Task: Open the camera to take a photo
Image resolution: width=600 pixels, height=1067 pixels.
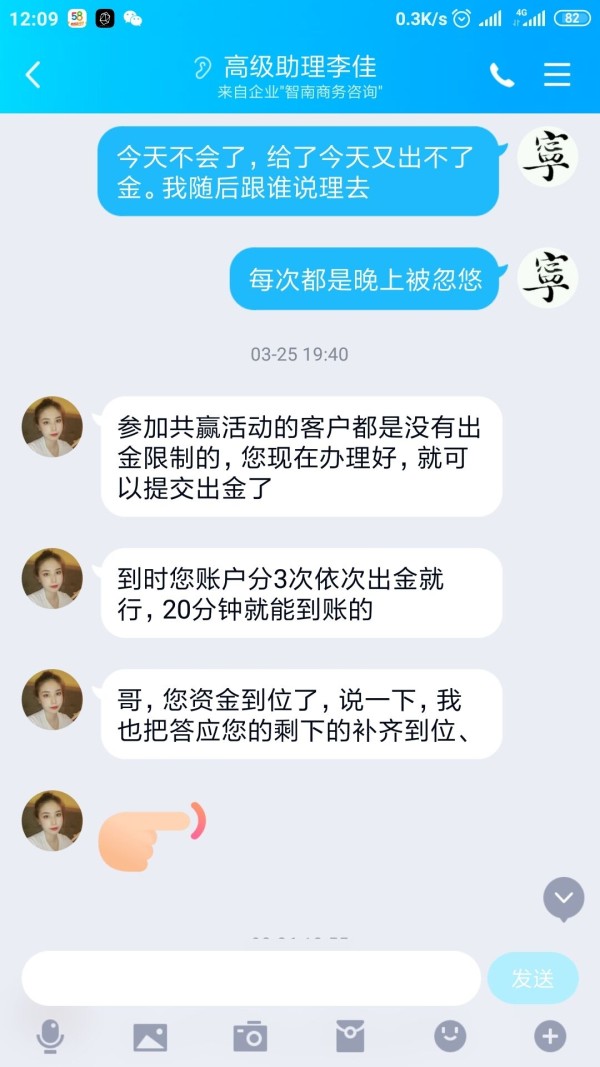Action: coord(250,1036)
